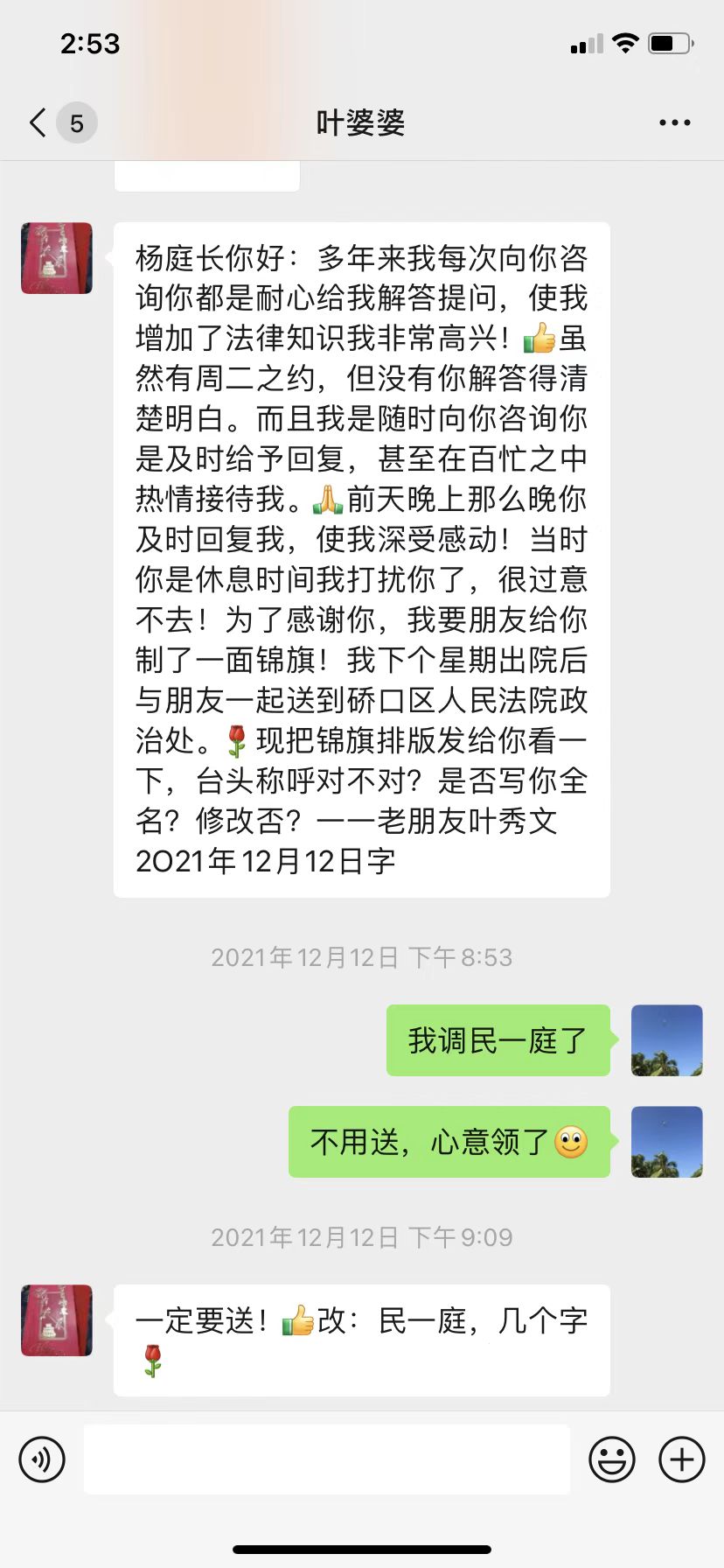
Task: Switch to voice message input
Action: tap(42, 1459)
